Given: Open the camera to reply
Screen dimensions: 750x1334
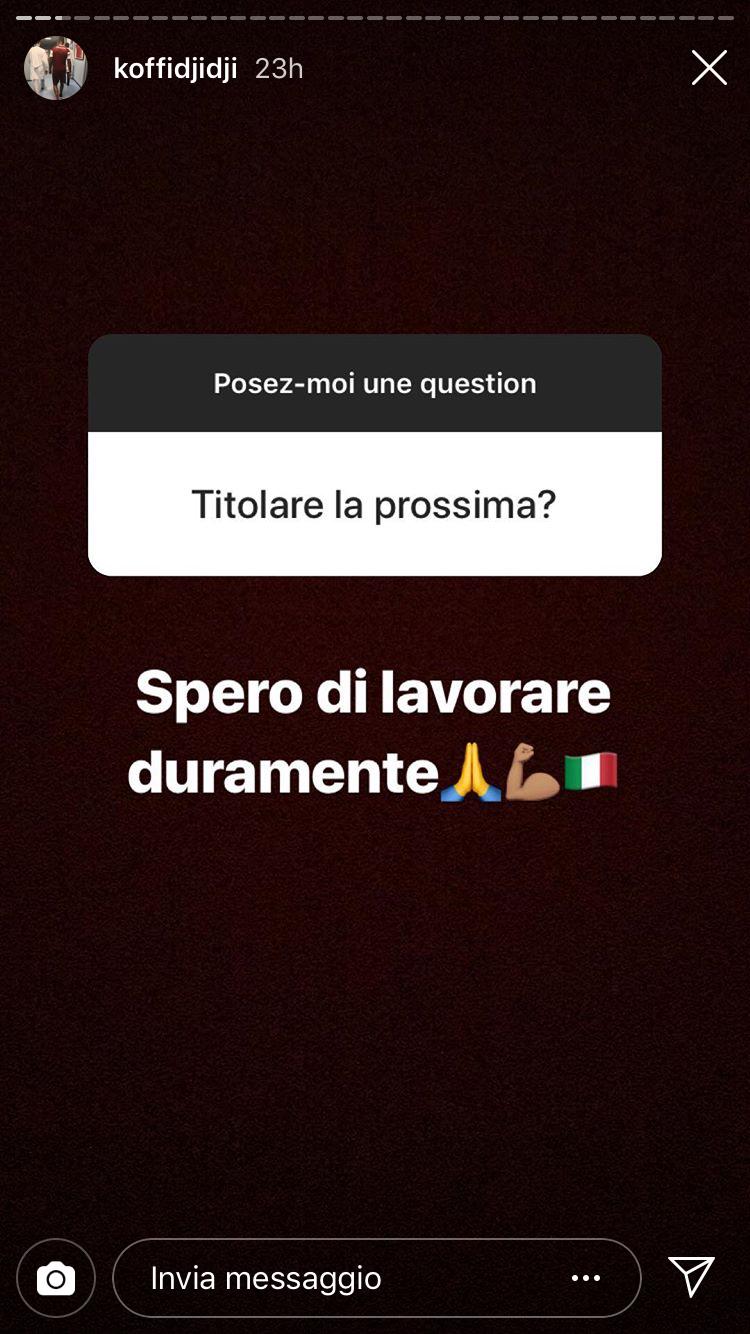Looking at the screenshot, I should 56,1278.
